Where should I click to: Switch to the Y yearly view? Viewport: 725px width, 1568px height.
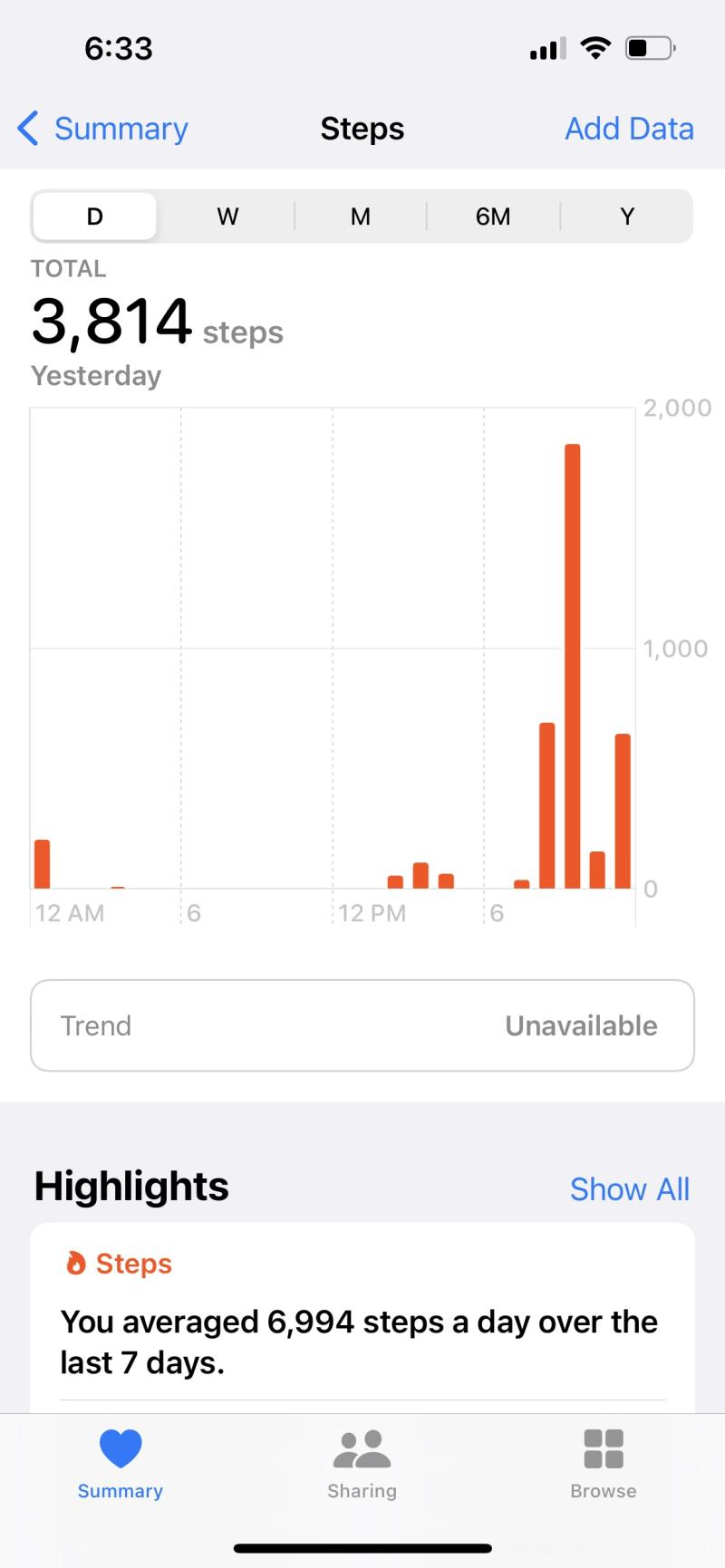point(626,216)
